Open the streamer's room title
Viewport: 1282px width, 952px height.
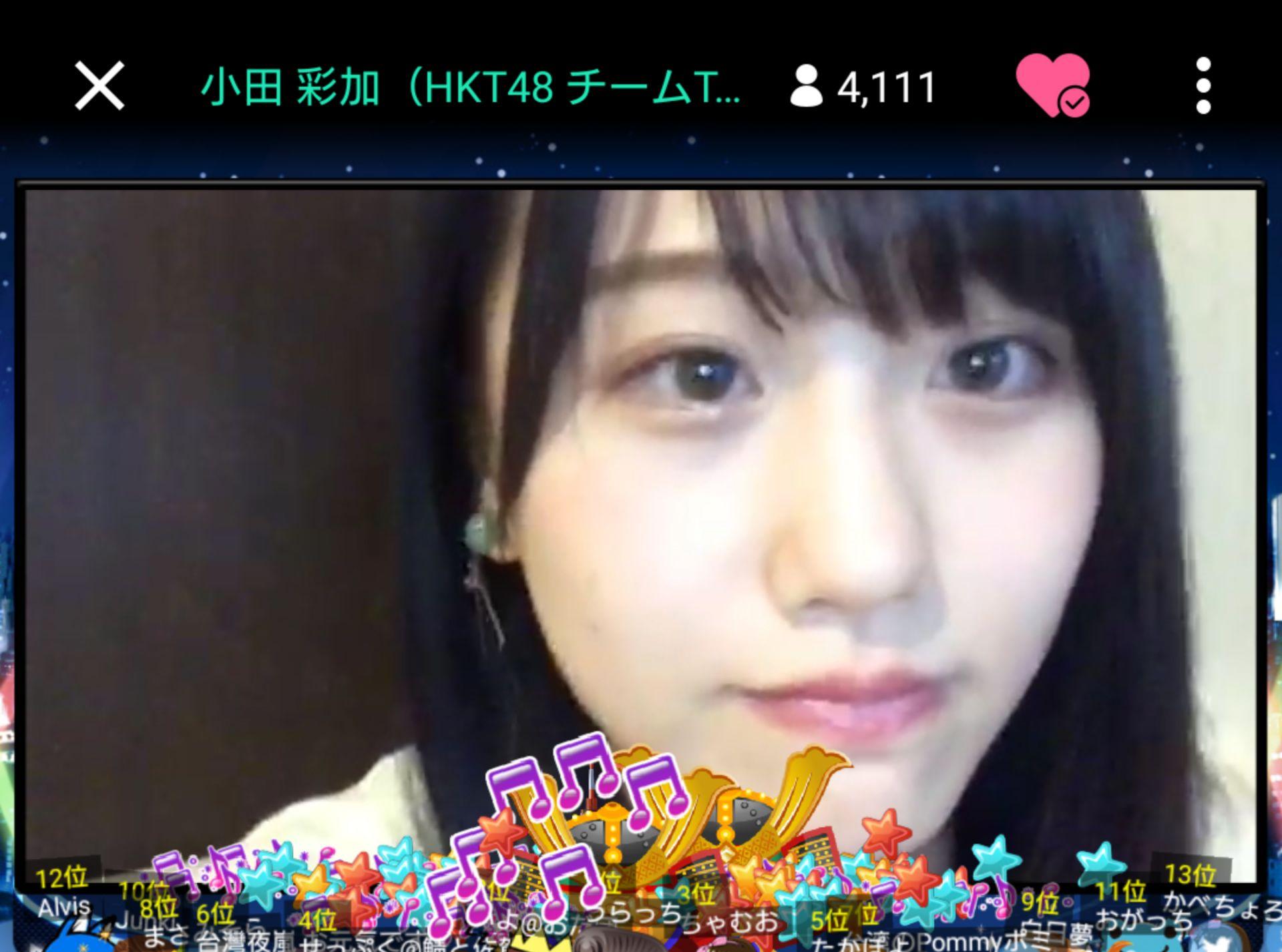point(471,87)
